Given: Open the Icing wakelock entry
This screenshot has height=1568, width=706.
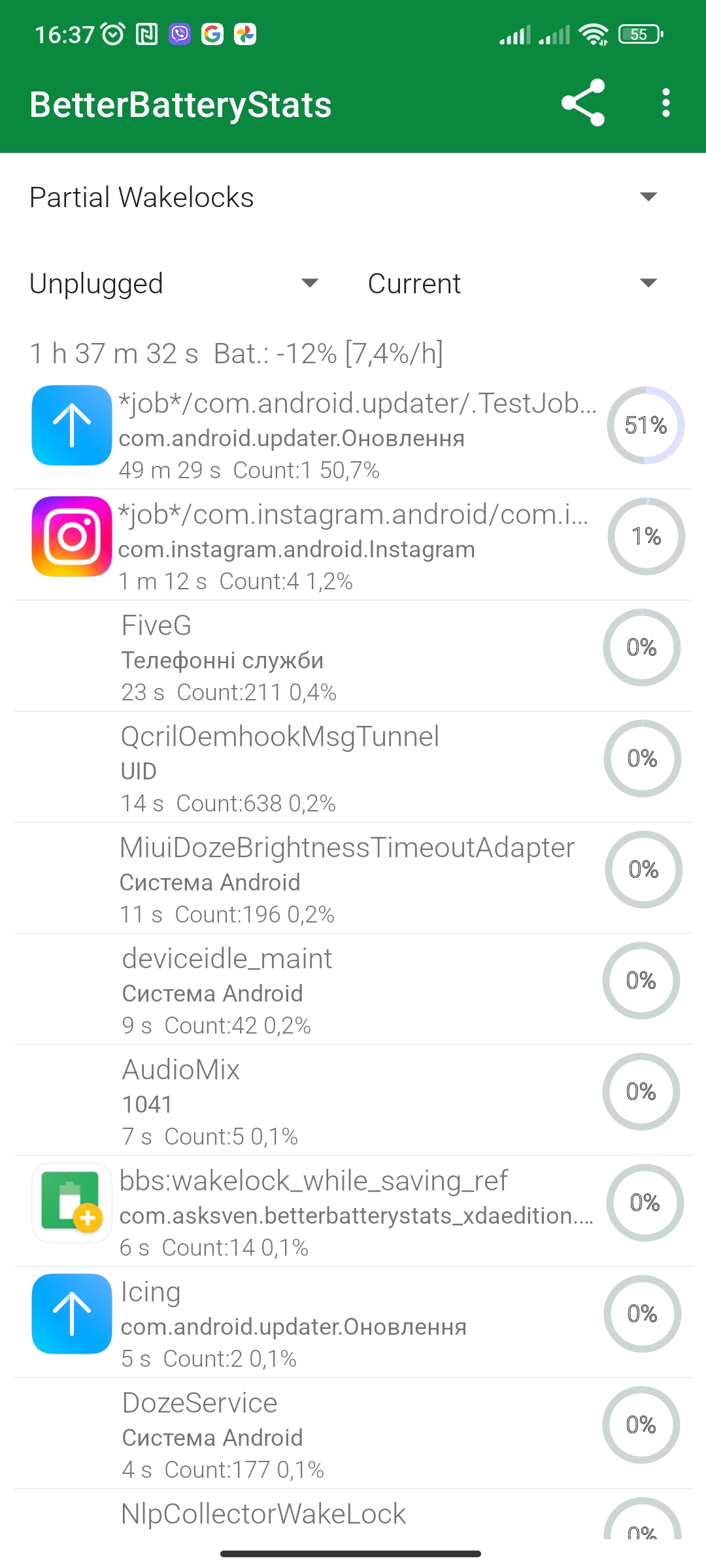Looking at the screenshot, I should [353, 1322].
